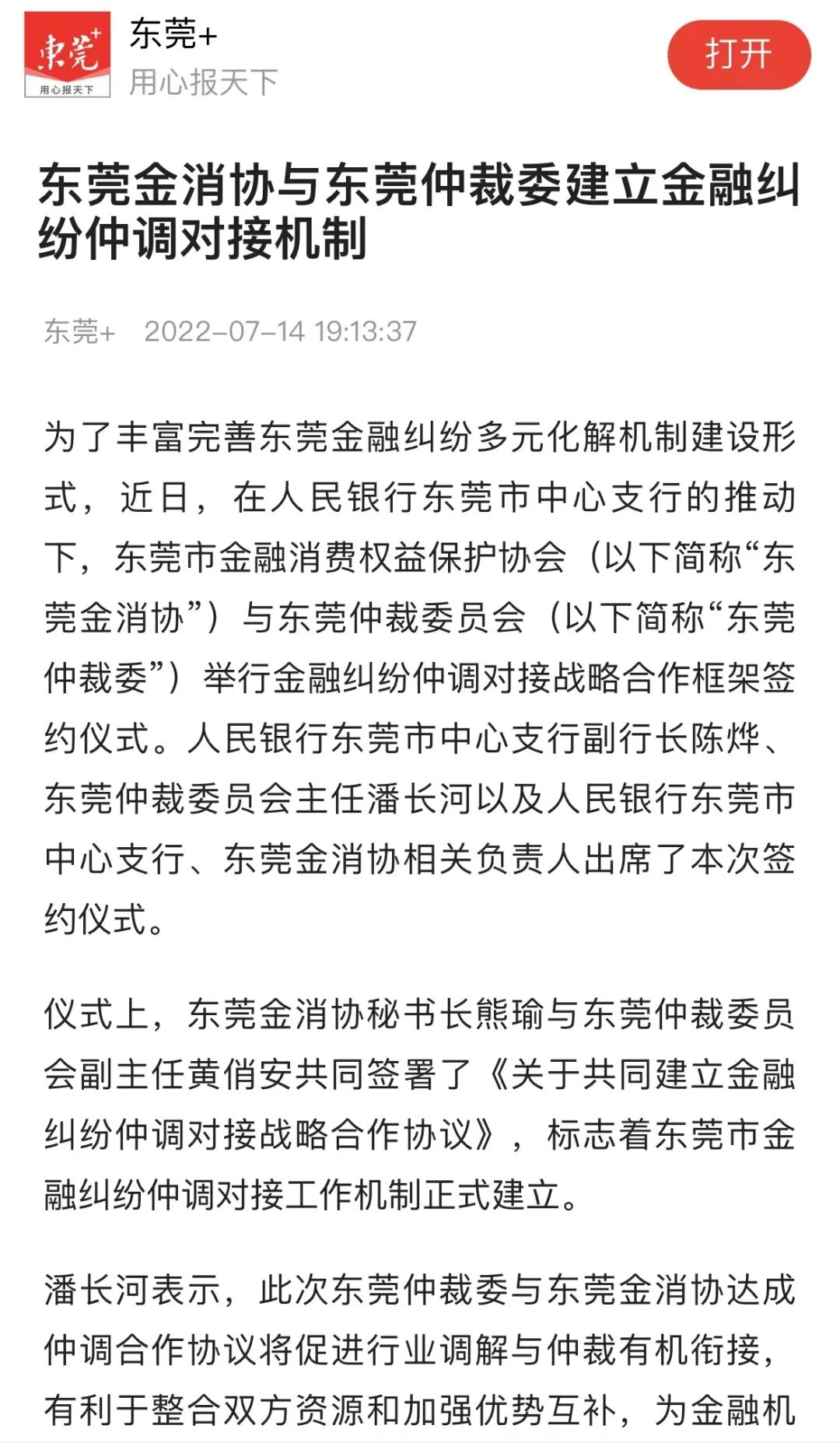Tap the red 打开 button

pos(738,55)
